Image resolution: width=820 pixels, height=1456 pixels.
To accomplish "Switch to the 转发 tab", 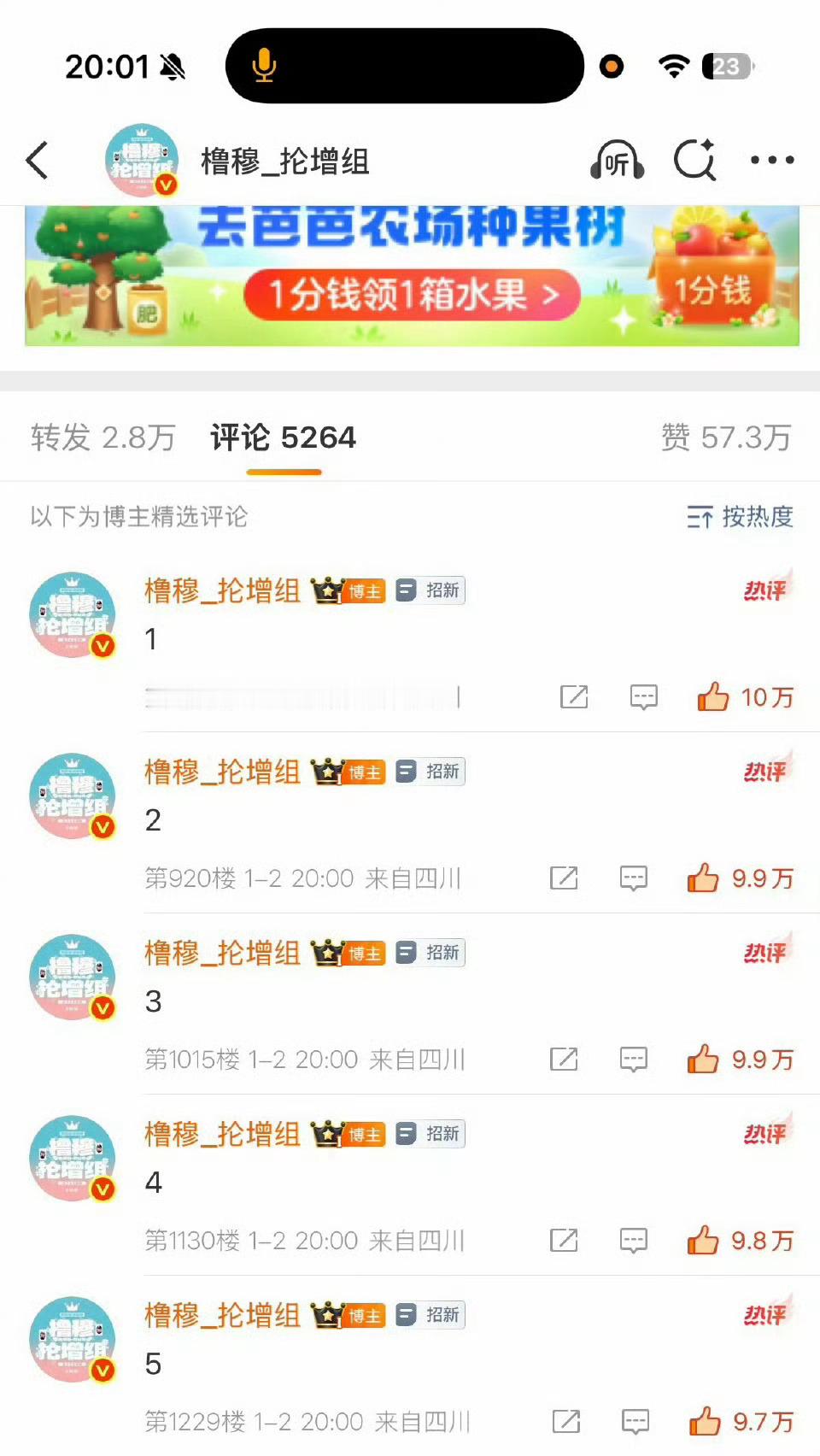I will [x=101, y=438].
